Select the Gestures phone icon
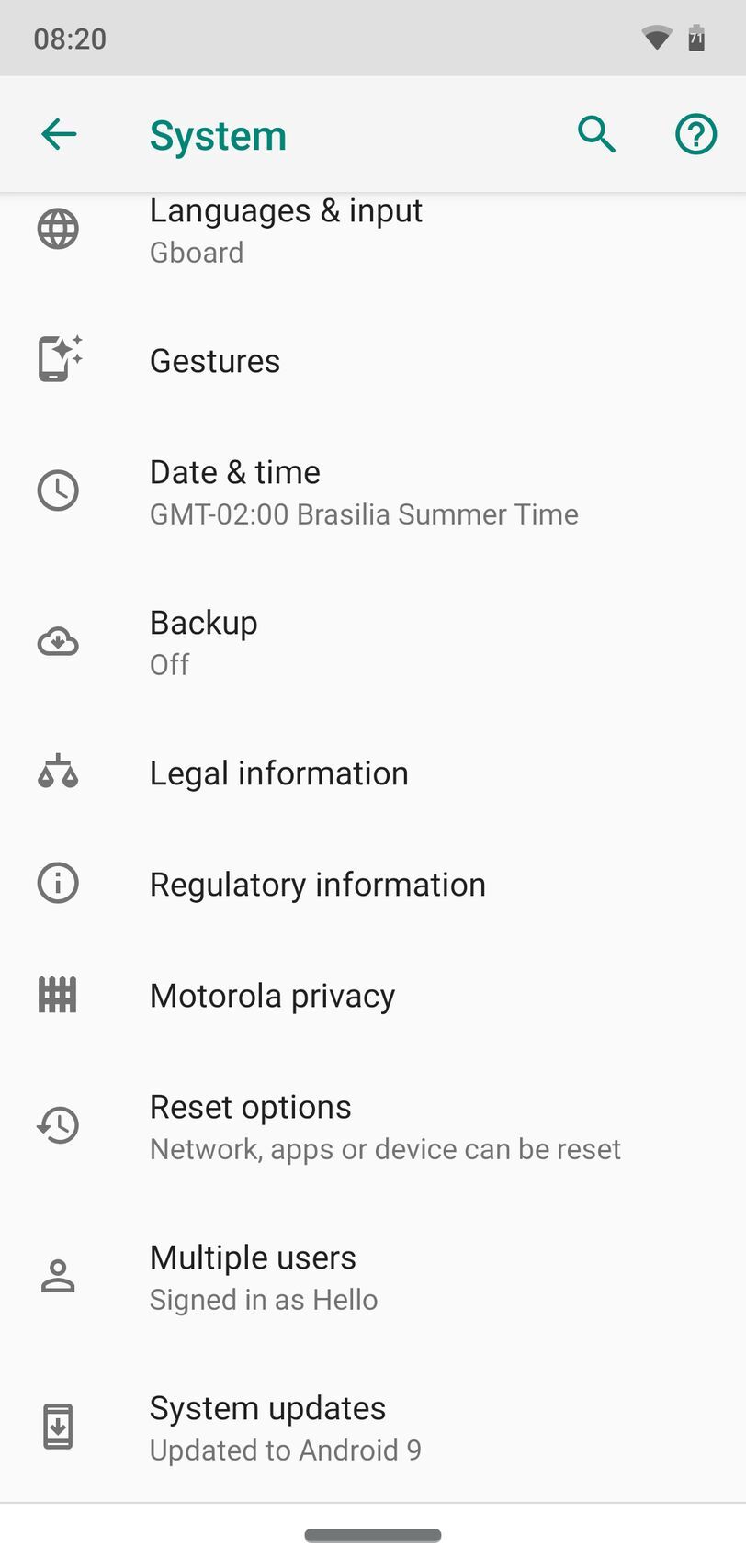The height and width of the screenshot is (1568, 746). [58, 360]
